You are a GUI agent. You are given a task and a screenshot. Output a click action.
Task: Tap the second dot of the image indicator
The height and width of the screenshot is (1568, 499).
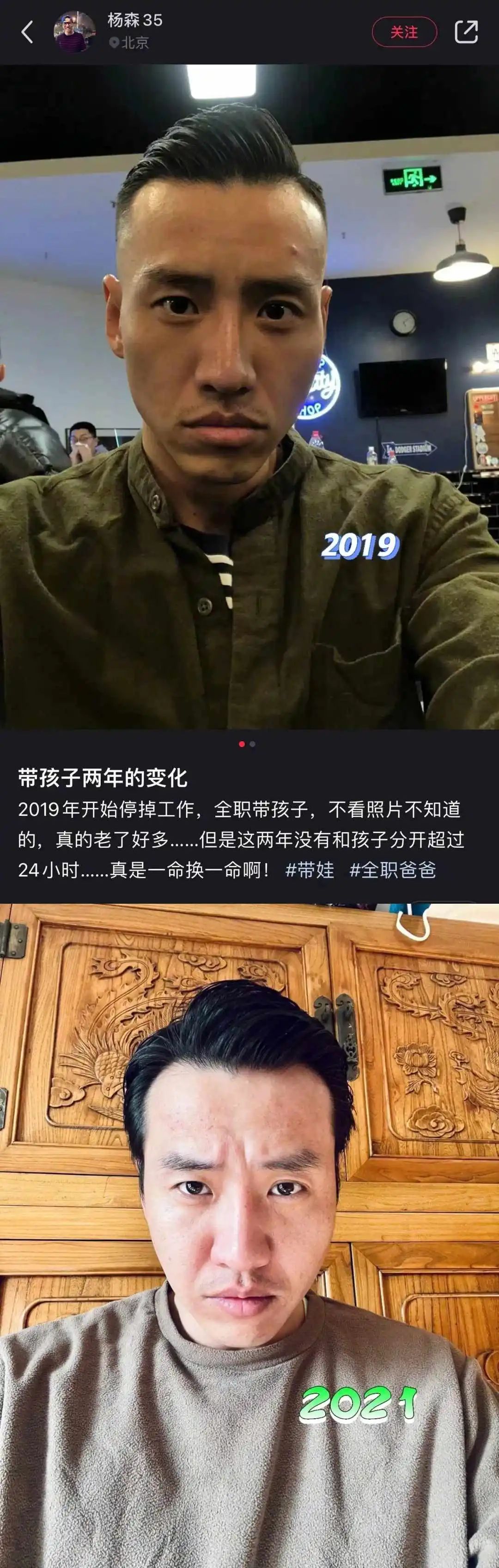click(253, 744)
